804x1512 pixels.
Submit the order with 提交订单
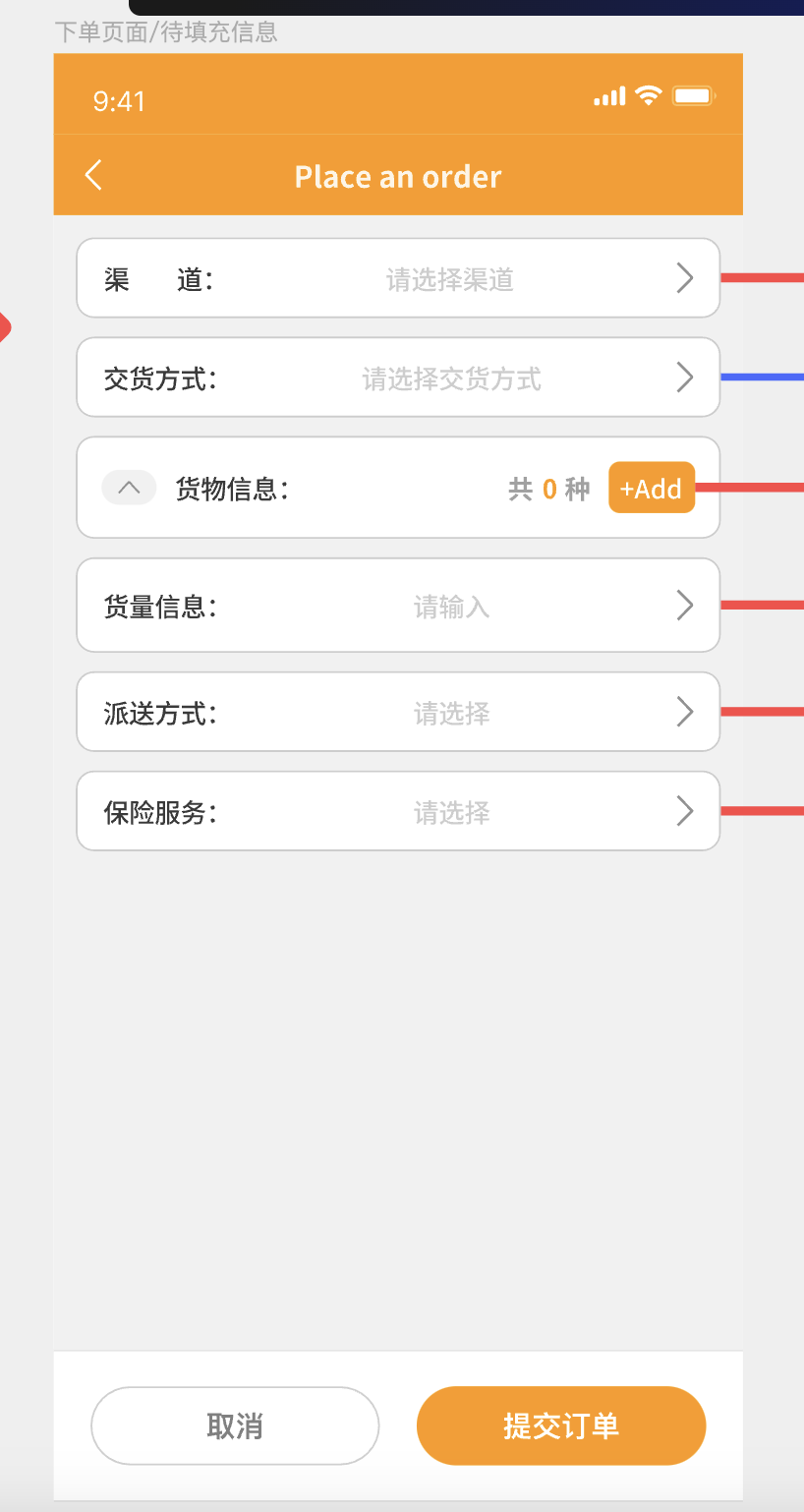tap(560, 1425)
